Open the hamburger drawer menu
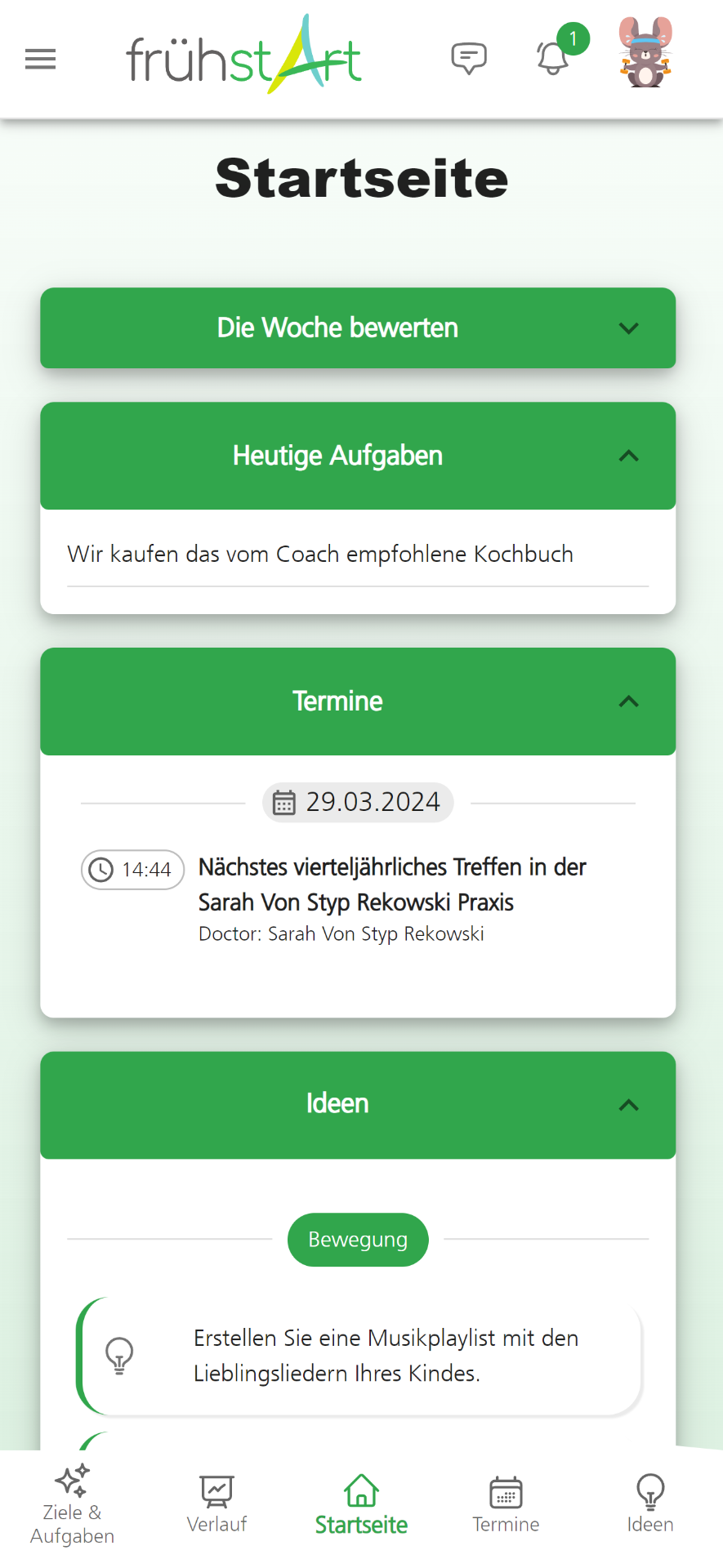723x1568 pixels. point(40,59)
